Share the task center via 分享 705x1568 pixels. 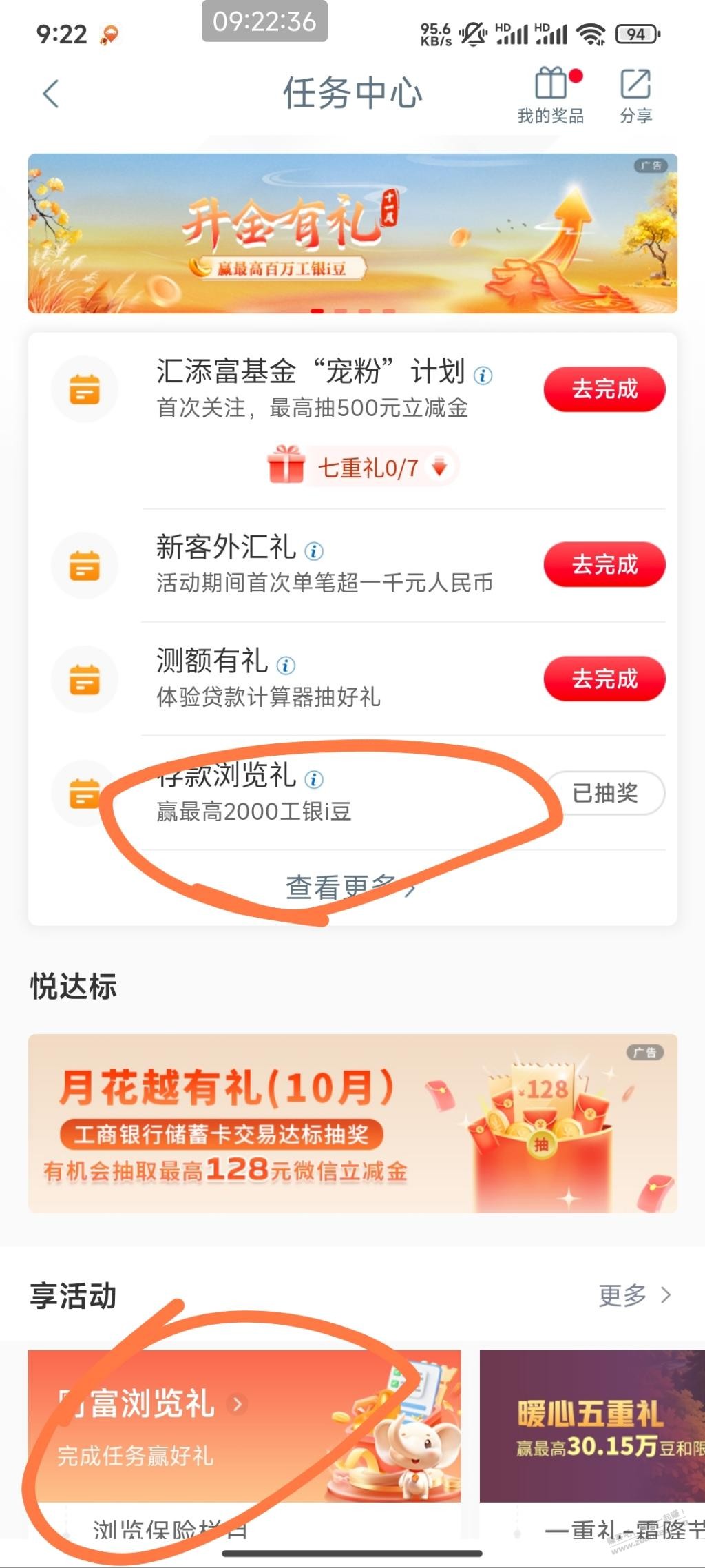[x=635, y=95]
